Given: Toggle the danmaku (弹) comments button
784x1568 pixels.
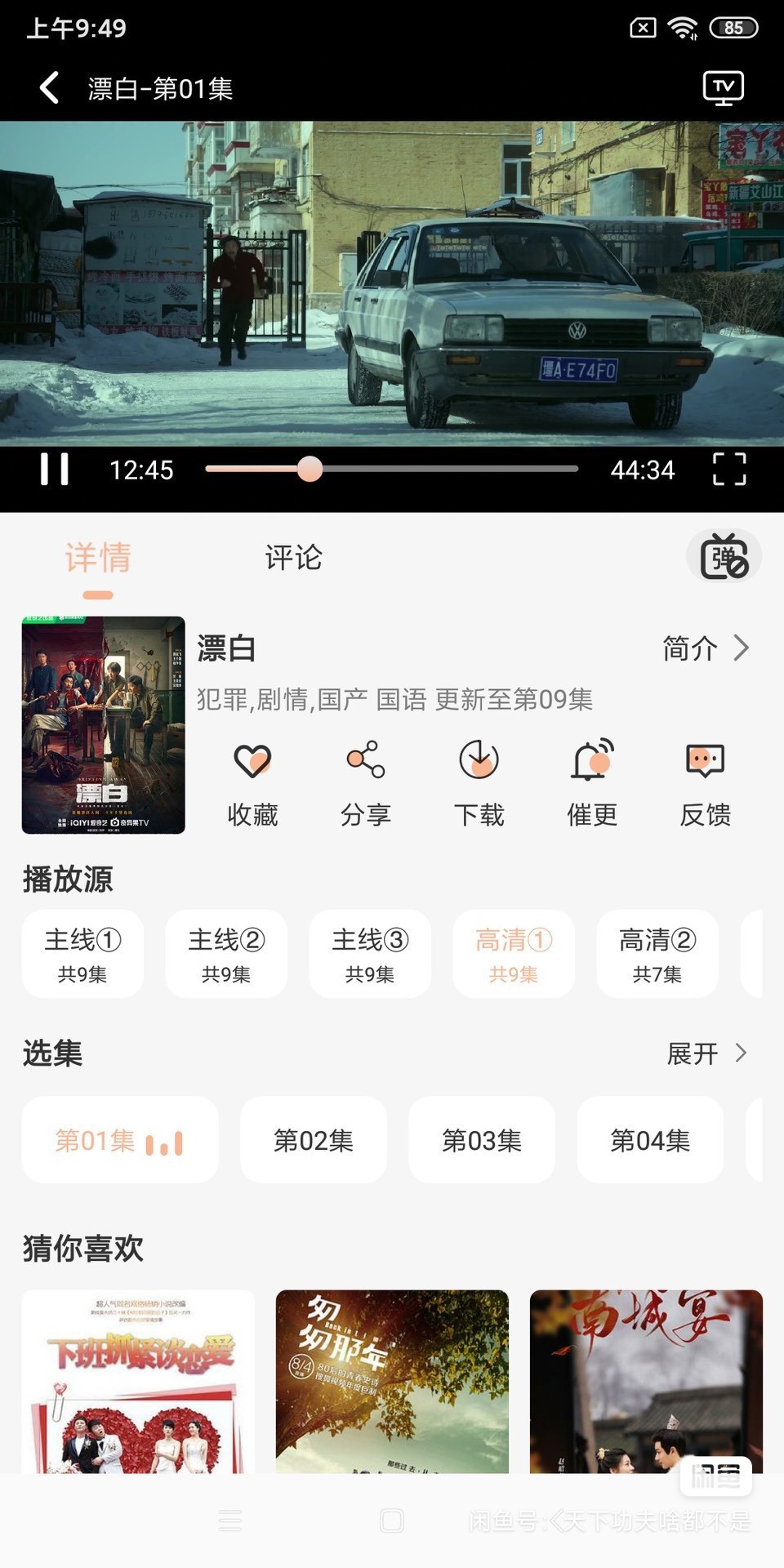Looking at the screenshot, I should tap(724, 556).
